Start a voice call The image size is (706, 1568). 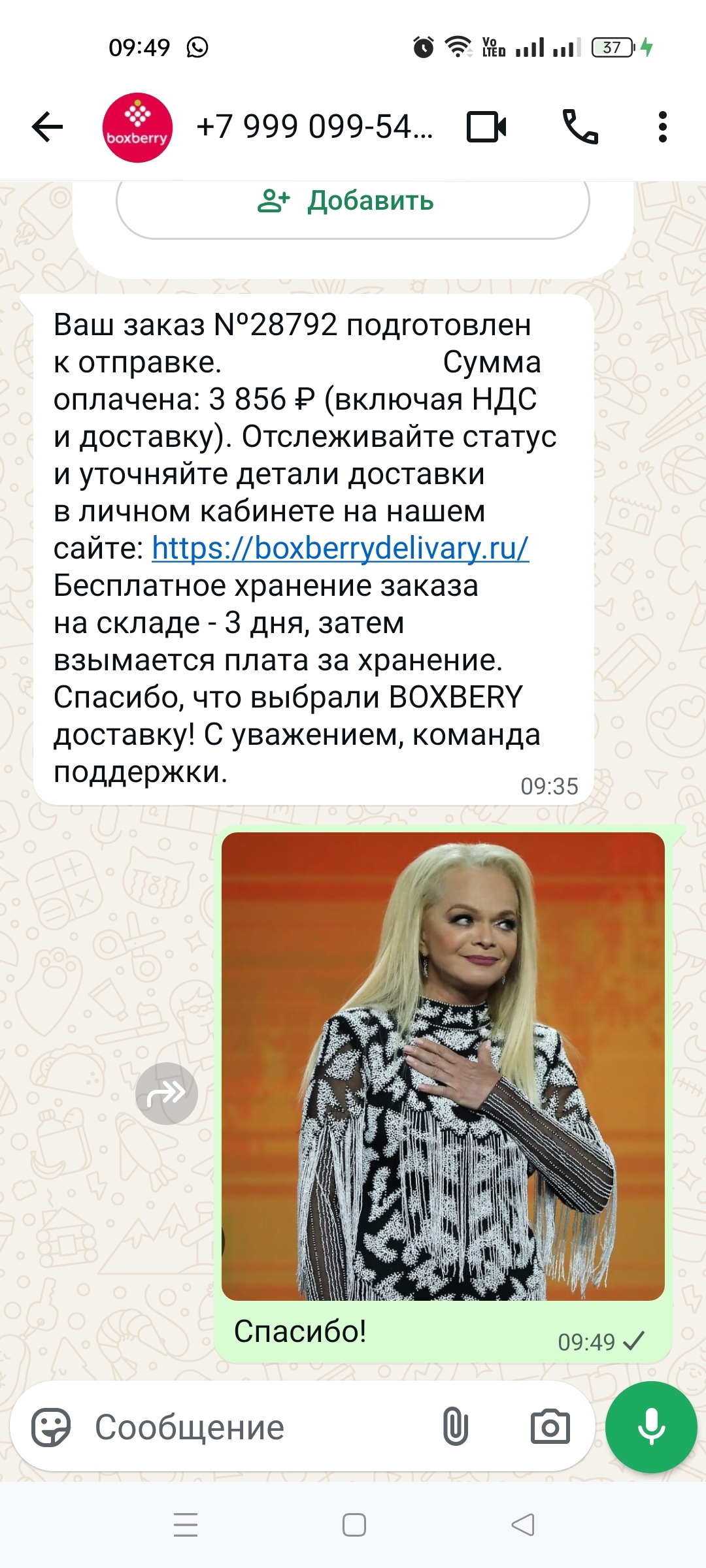point(580,127)
